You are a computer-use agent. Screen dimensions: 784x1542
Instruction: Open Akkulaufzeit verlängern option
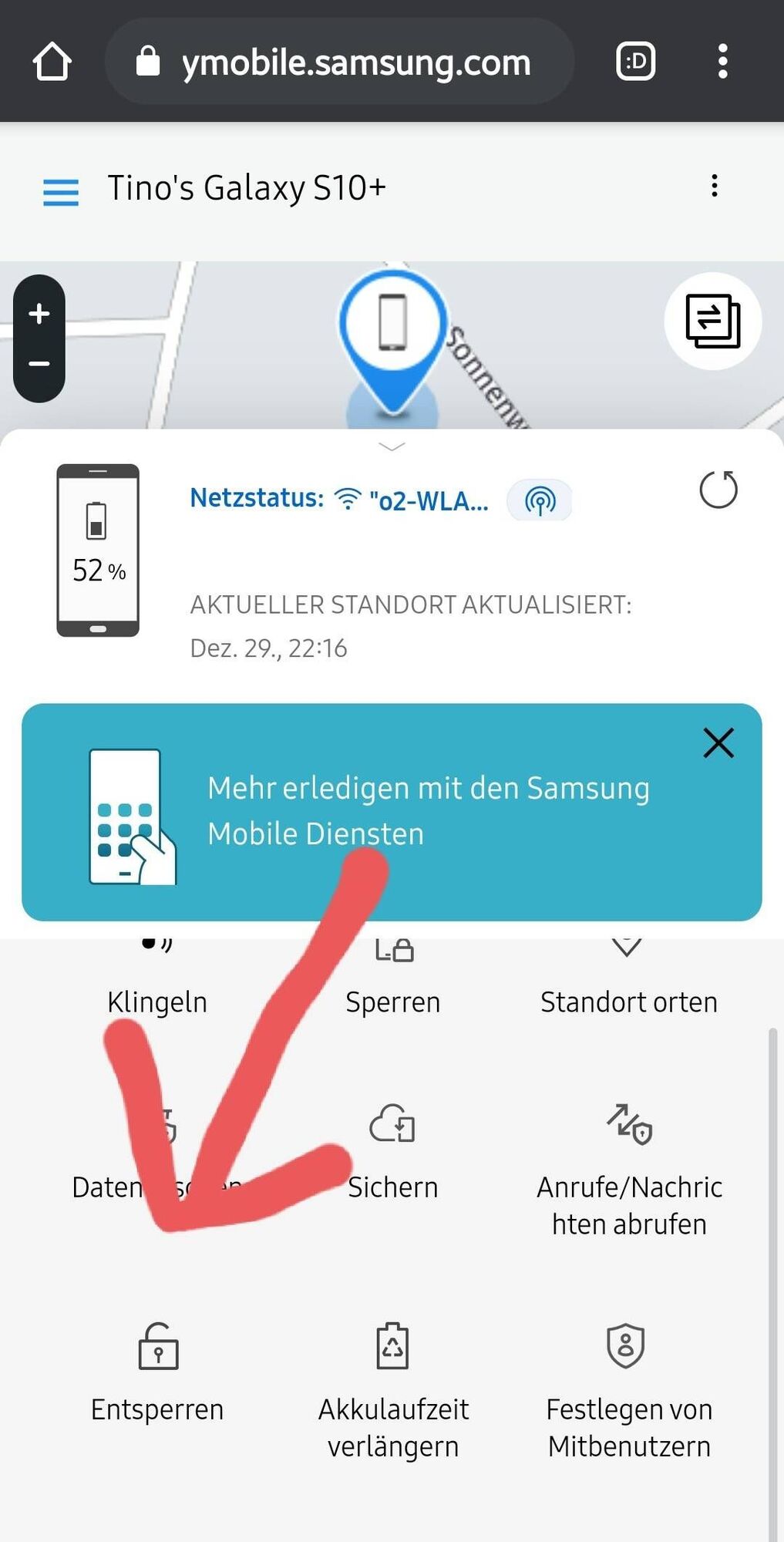pos(393,1388)
